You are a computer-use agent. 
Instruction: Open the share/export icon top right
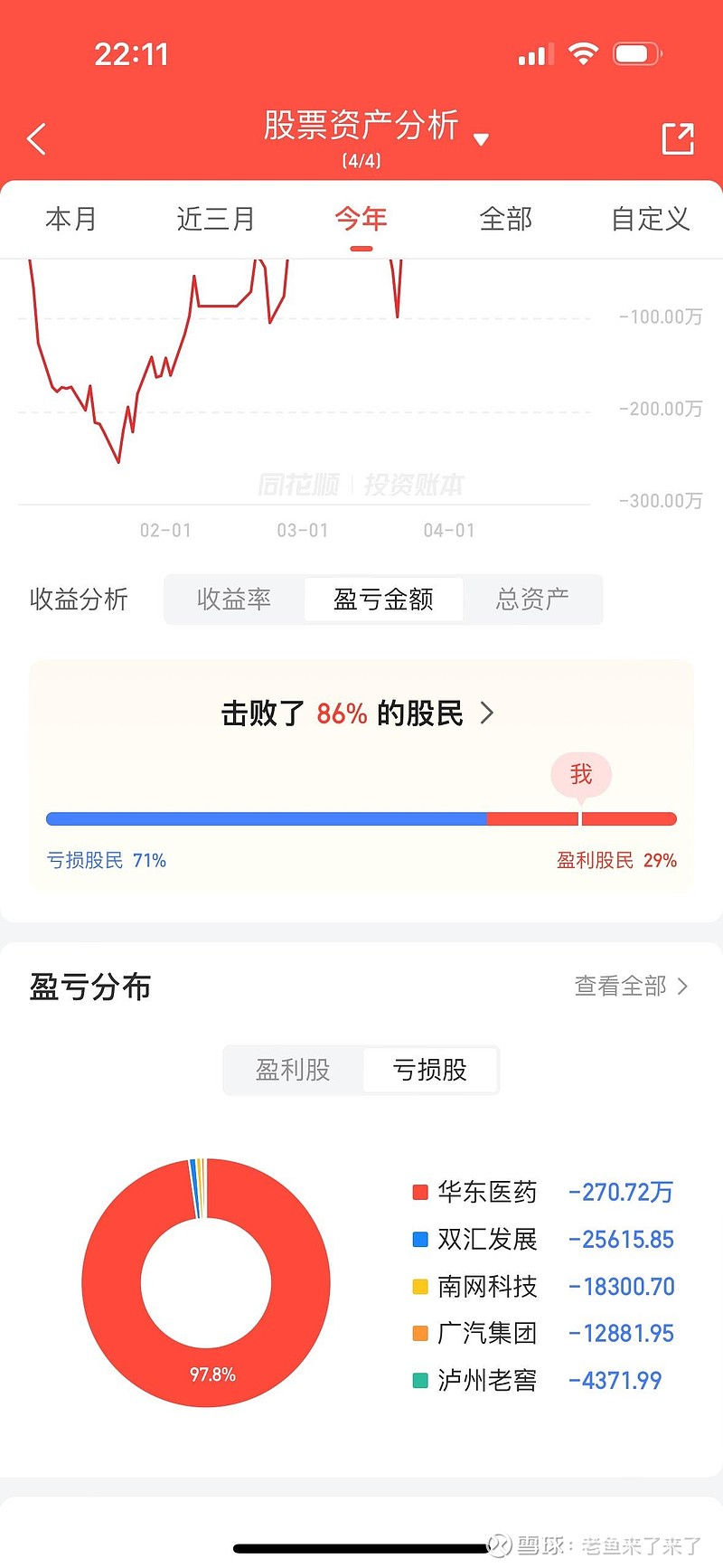coord(678,138)
